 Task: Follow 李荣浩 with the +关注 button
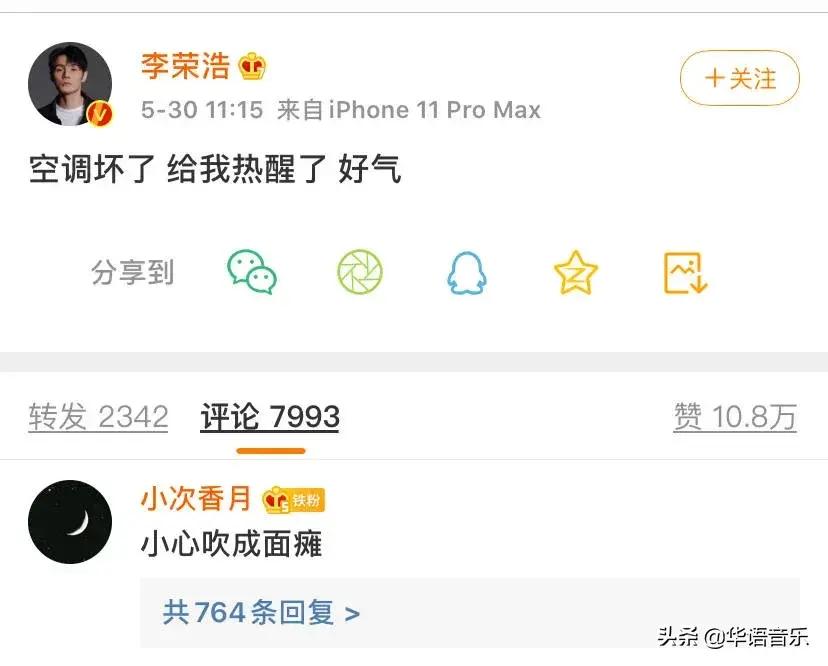point(739,78)
